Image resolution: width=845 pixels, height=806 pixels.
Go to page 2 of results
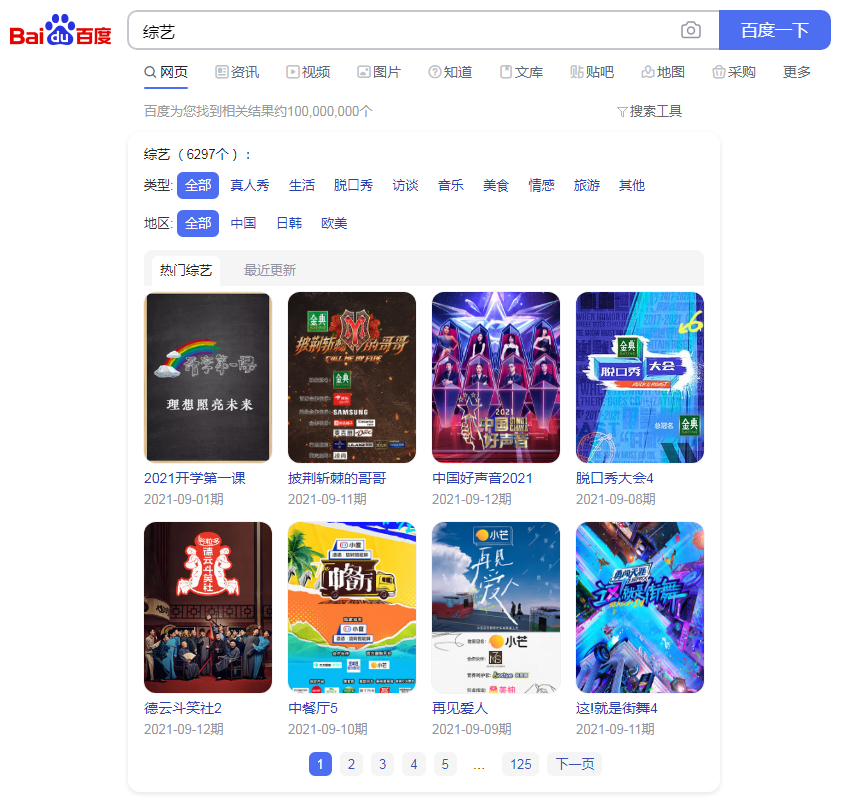(x=350, y=764)
